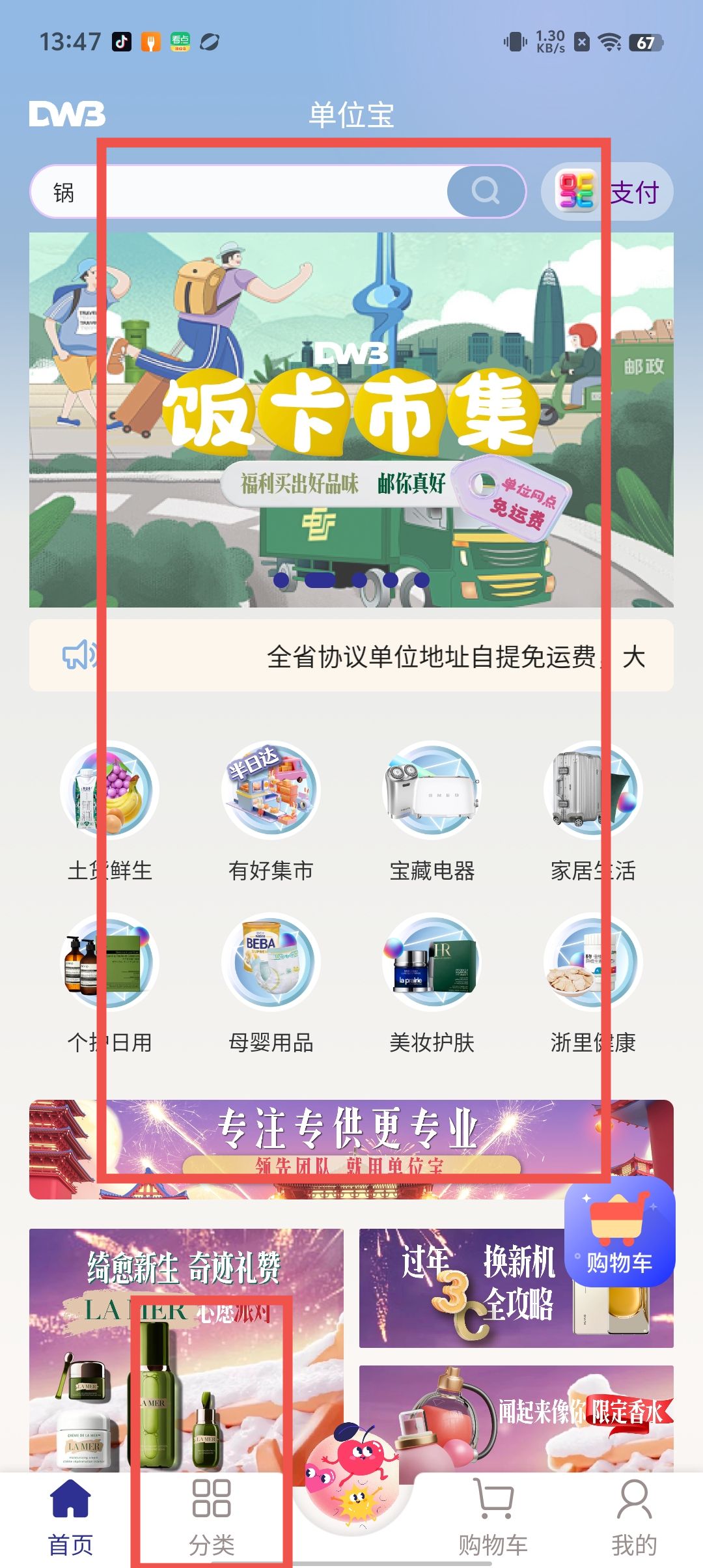The width and height of the screenshot is (703, 1568).
Task: Tap the floating 购物车 button
Action: click(619, 1233)
